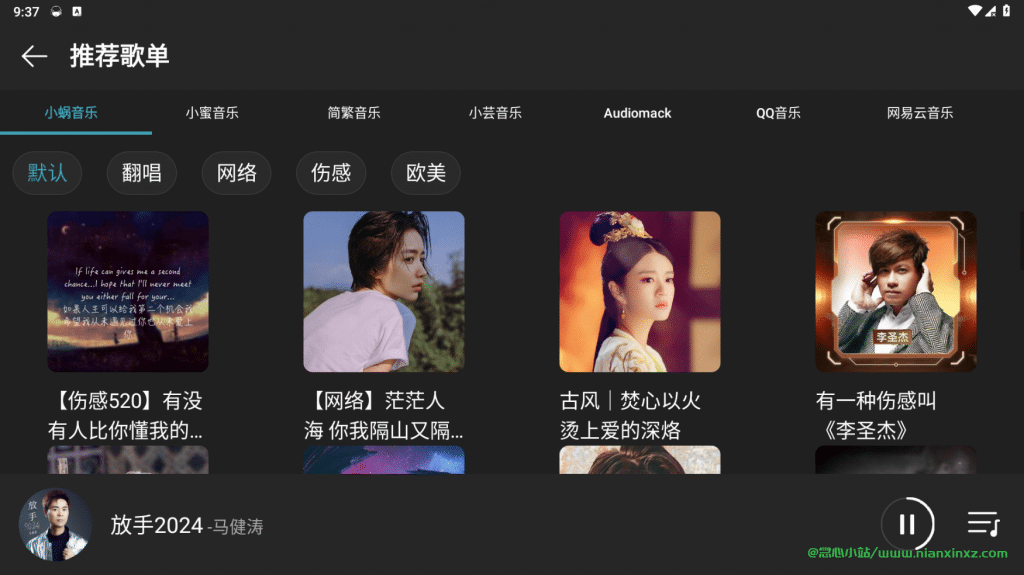The height and width of the screenshot is (575, 1024).
Task: Switch to the 小芸音乐 tab
Action: (x=495, y=113)
